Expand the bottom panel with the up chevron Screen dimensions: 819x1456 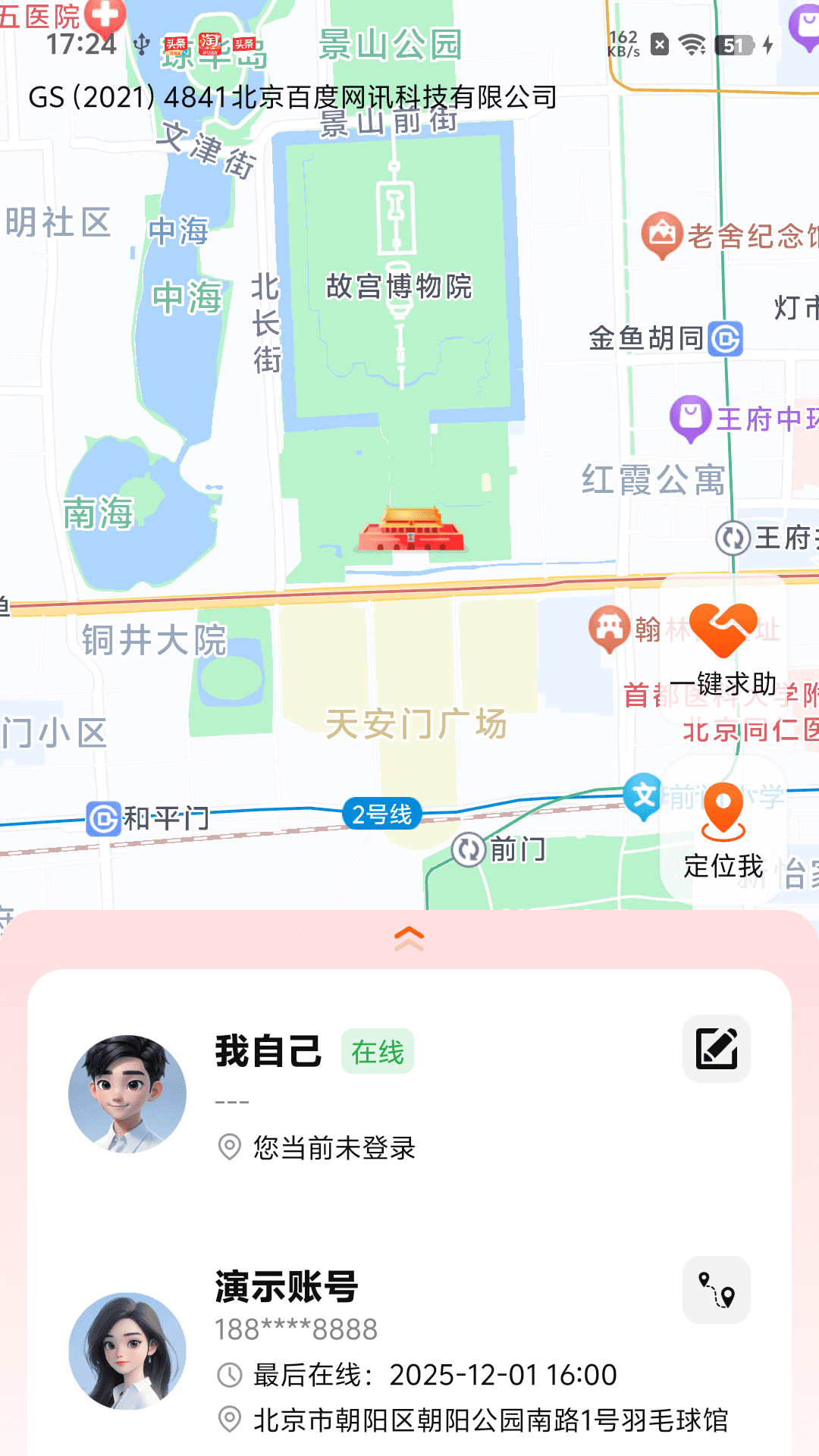409,939
